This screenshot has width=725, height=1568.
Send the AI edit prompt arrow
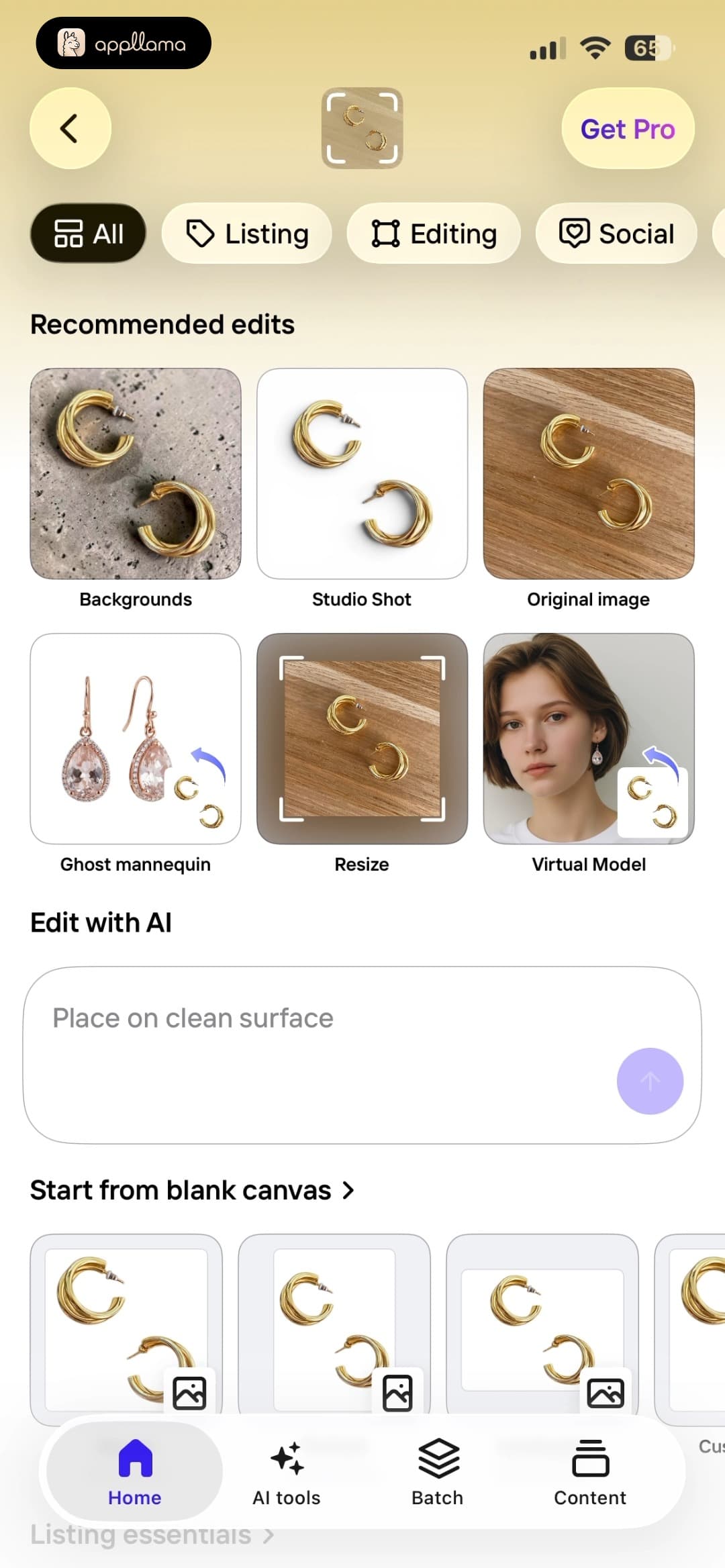650,1081
